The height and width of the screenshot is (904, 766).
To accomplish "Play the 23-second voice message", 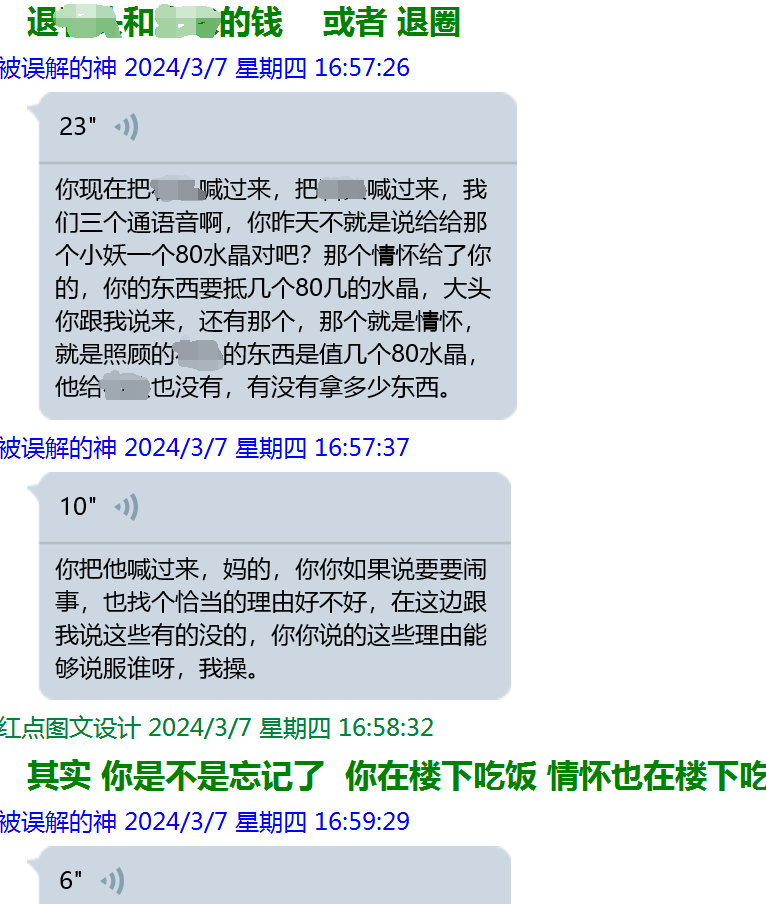I will click(126, 127).
